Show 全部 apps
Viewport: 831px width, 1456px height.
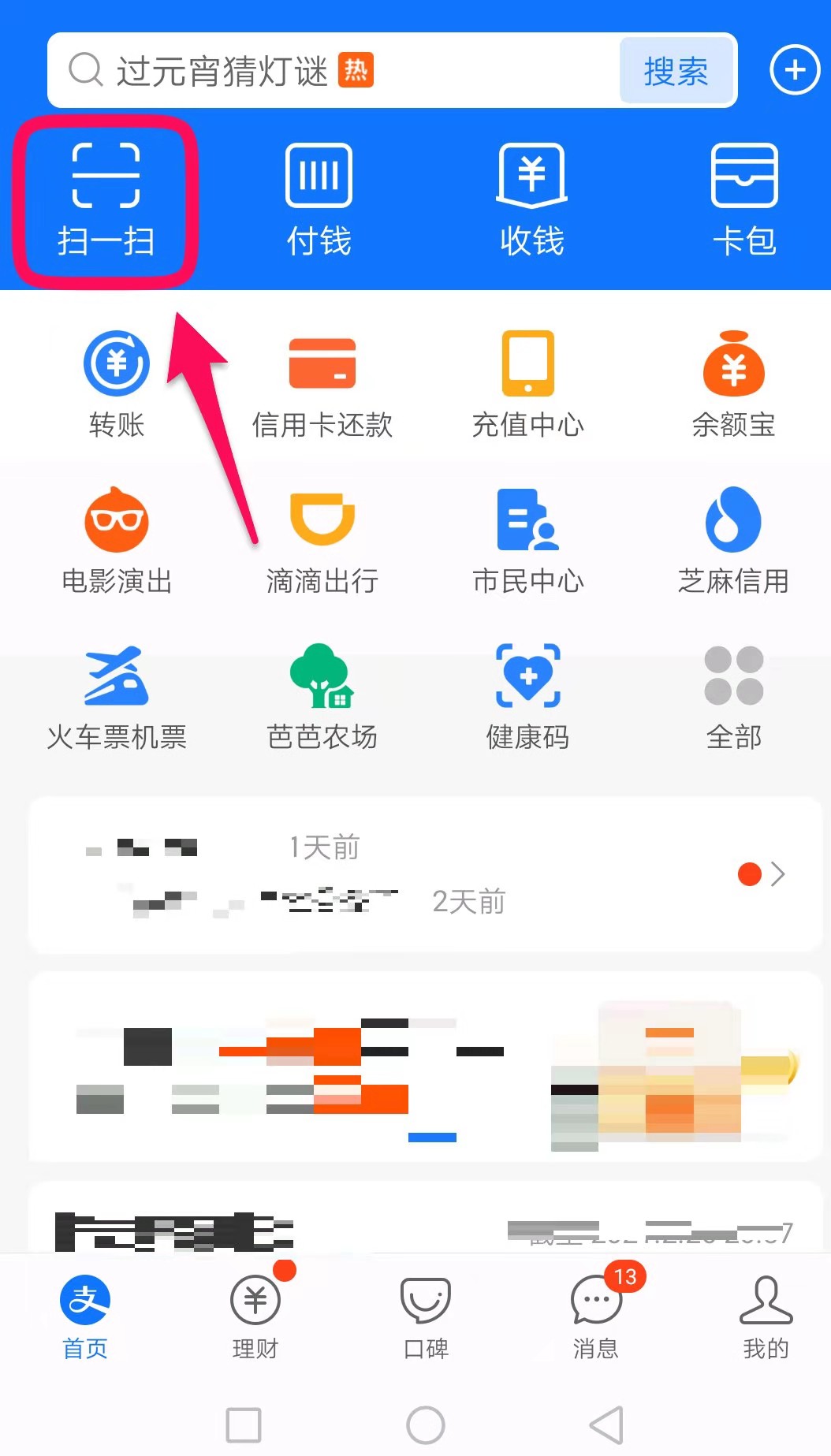[733, 697]
